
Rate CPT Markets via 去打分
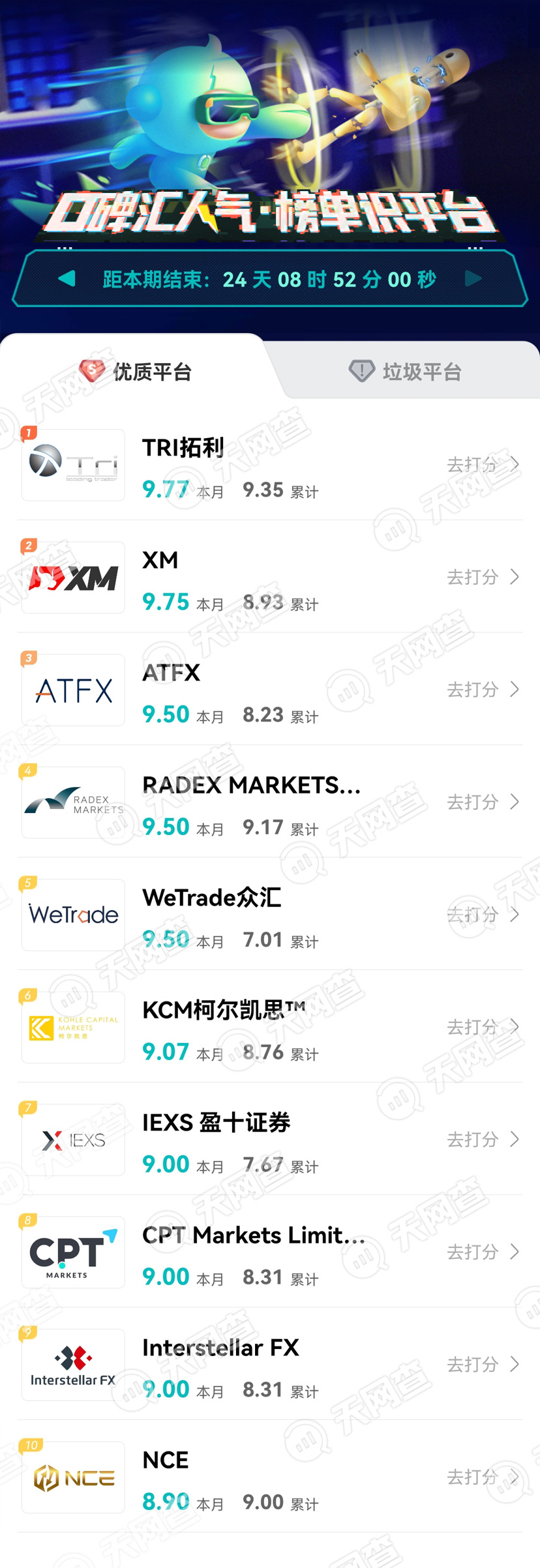pyautogui.click(x=483, y=1252)
